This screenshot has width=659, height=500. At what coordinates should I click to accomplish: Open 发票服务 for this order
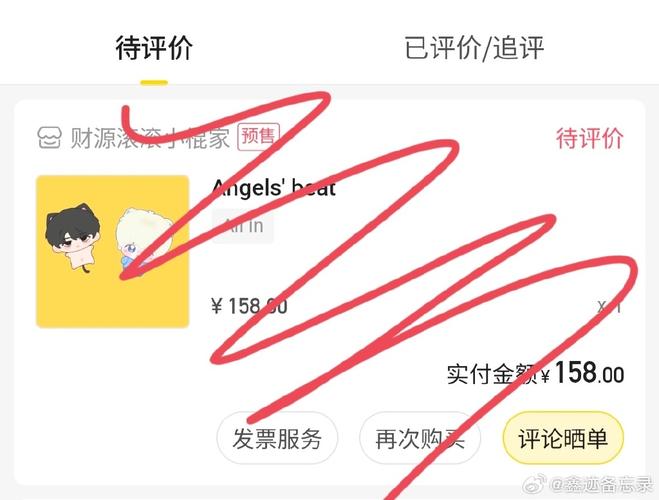277,439
